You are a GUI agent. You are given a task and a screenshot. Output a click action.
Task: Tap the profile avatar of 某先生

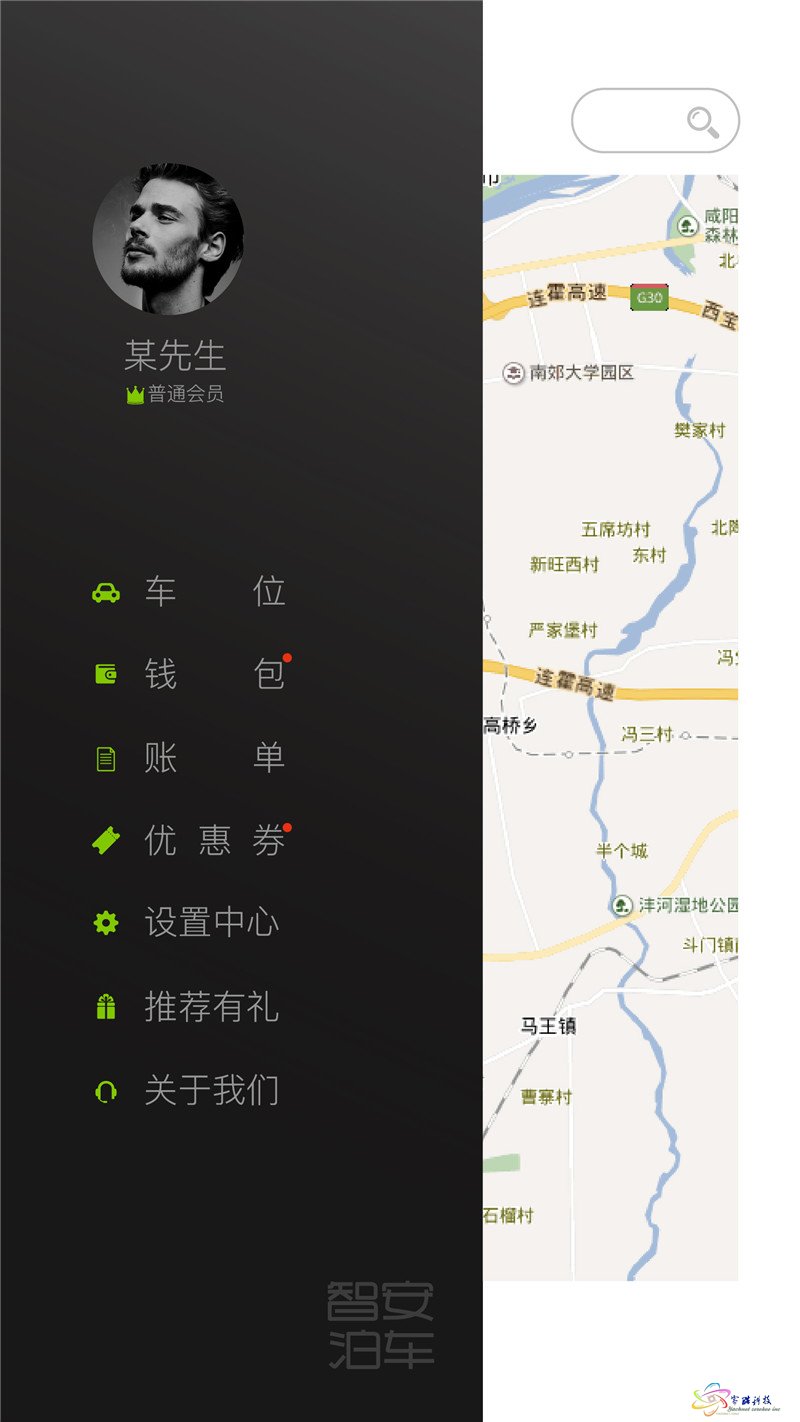tap(168, 238)
